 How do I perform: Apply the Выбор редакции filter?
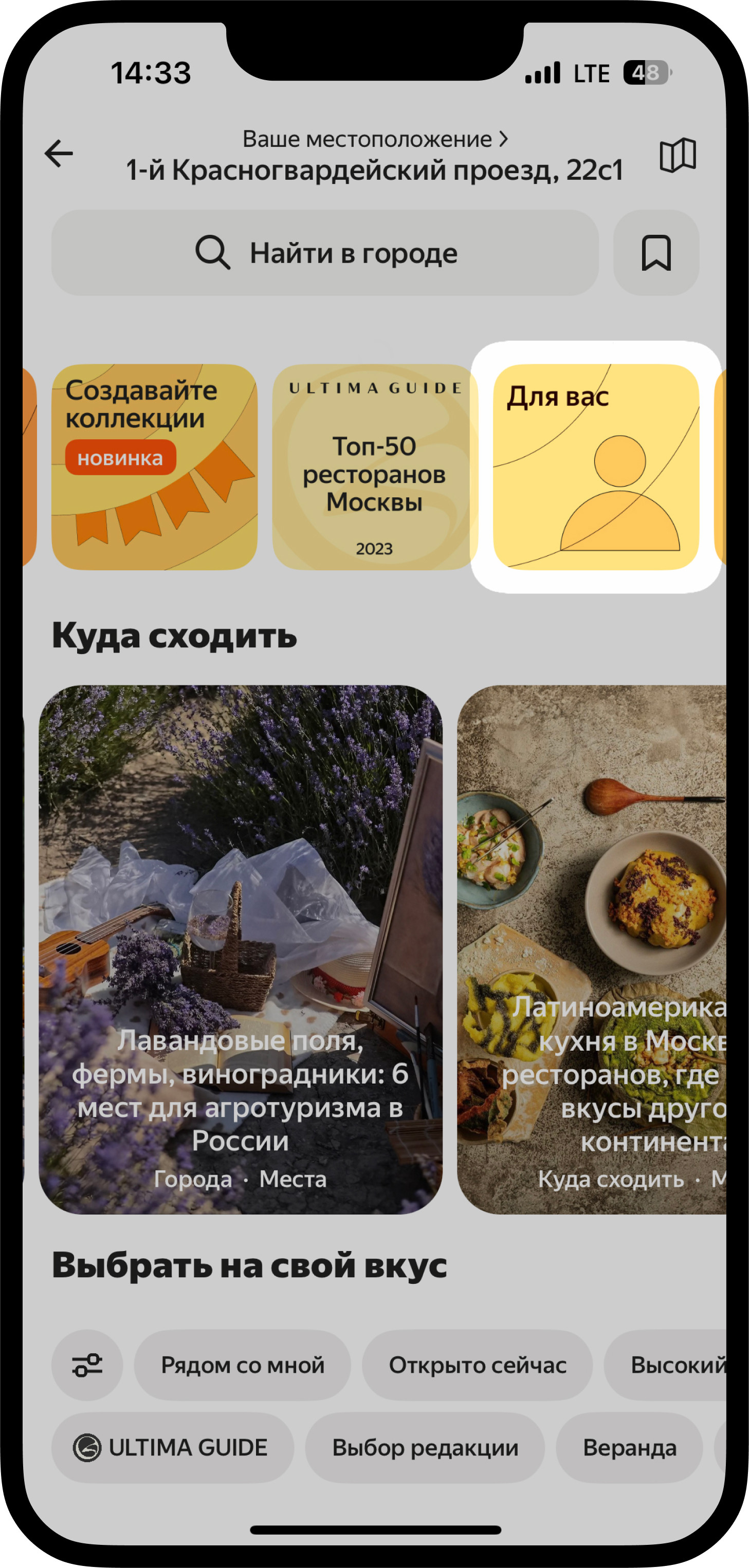pyautogui.click(x=425, y=1447)
